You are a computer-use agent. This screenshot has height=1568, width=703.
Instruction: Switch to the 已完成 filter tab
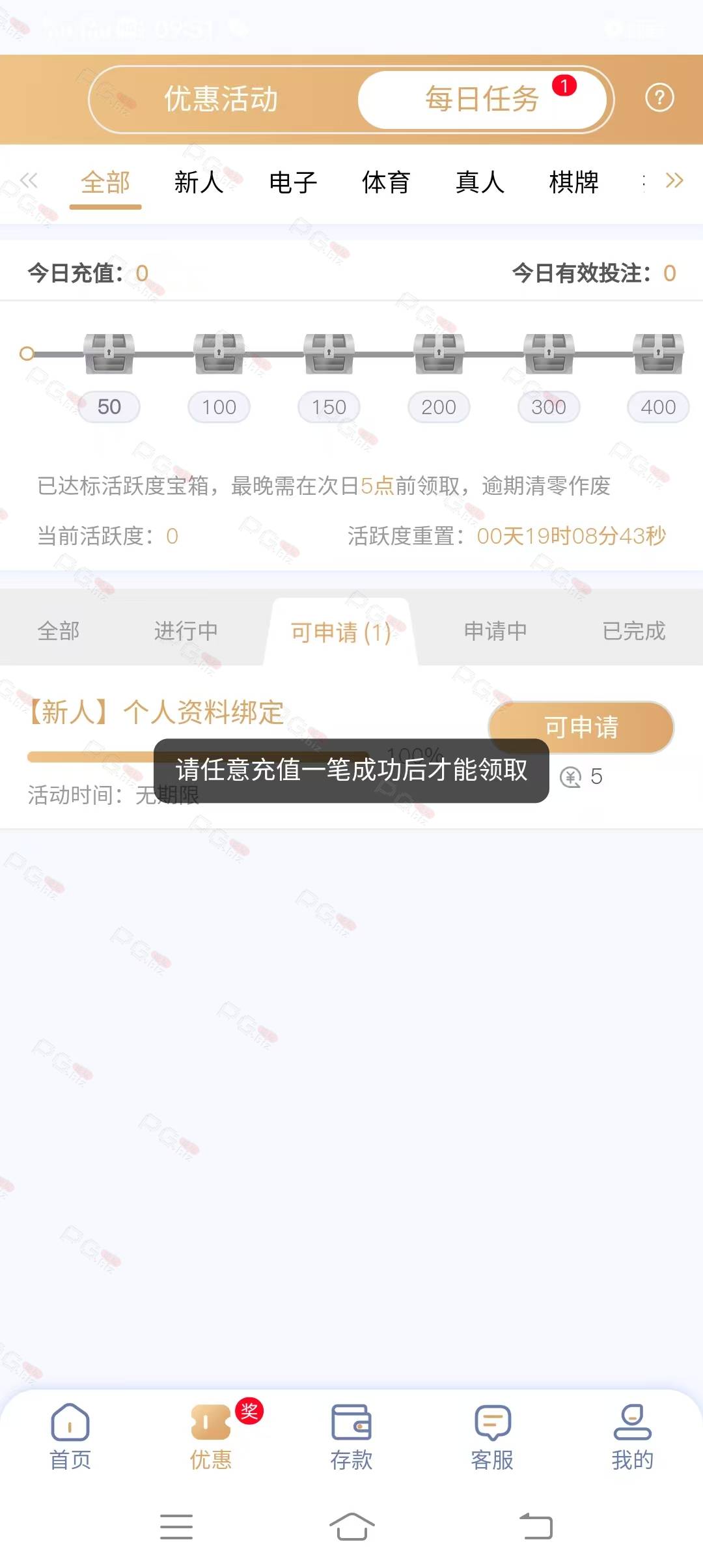pos(634,631)
